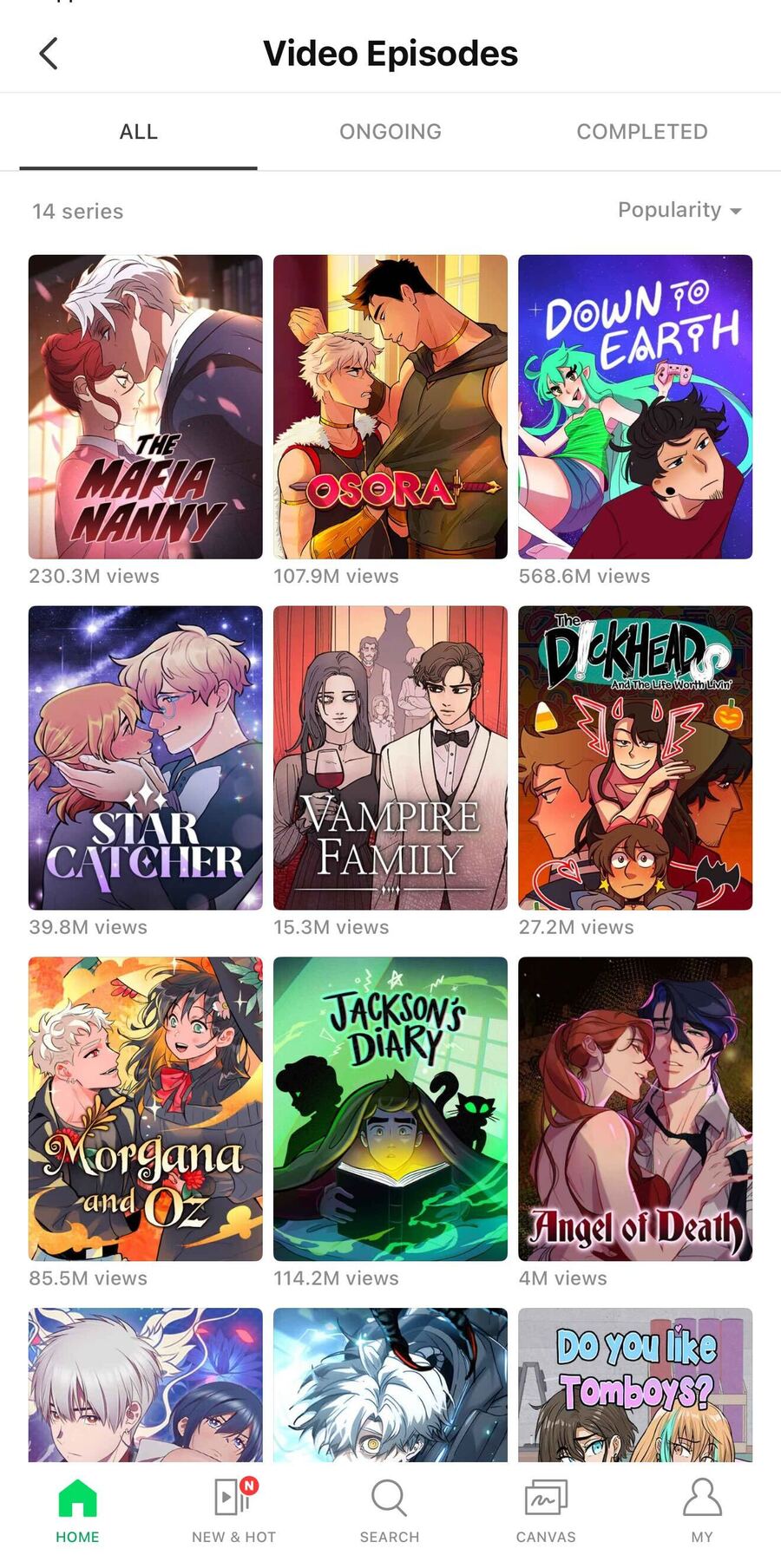Expand the Popularity sort dropdown
Screen dimensions: 781x1568
tap(679, 211)
